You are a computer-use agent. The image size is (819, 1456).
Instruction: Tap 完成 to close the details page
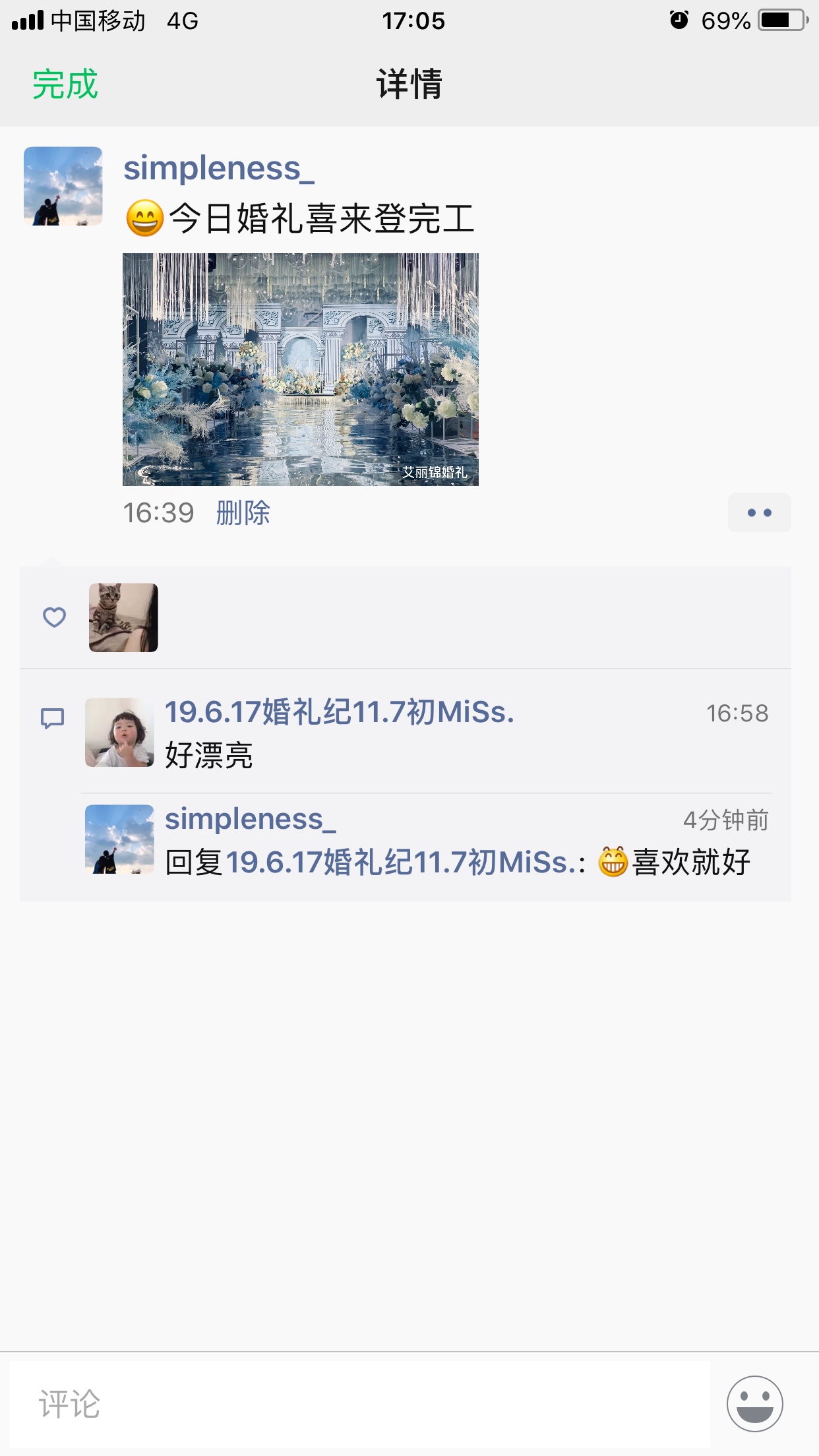pos(65,84)
